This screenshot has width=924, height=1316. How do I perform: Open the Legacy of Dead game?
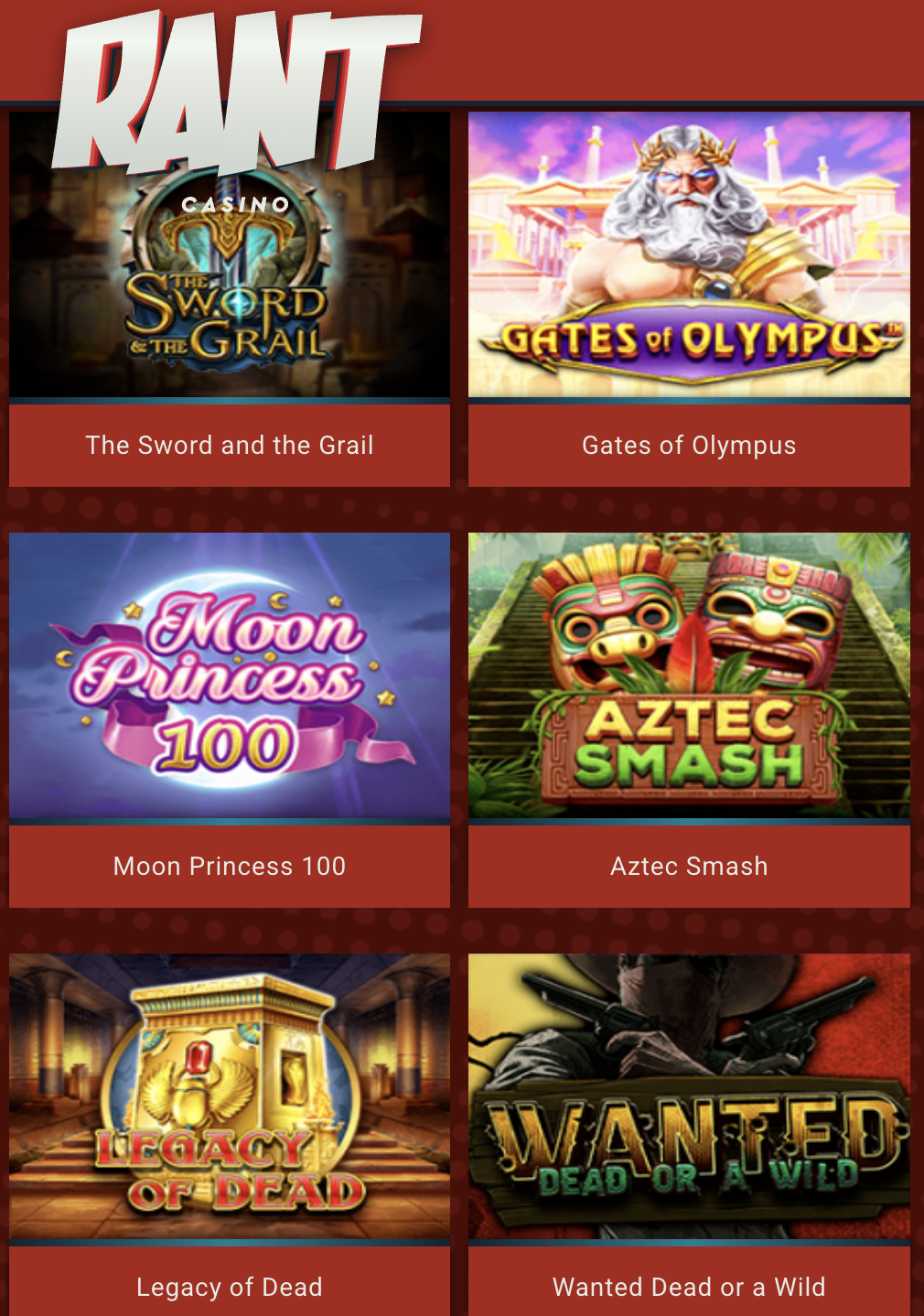click(229, 1096)
